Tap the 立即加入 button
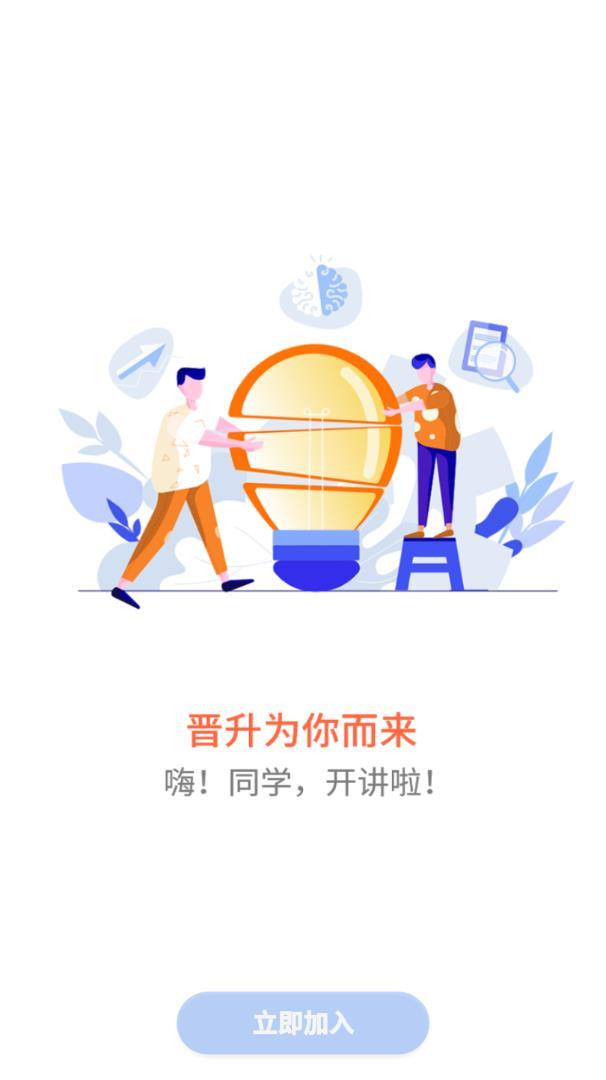The width and height of the screenshot is (606, 1080). [x=303, y=1023]
